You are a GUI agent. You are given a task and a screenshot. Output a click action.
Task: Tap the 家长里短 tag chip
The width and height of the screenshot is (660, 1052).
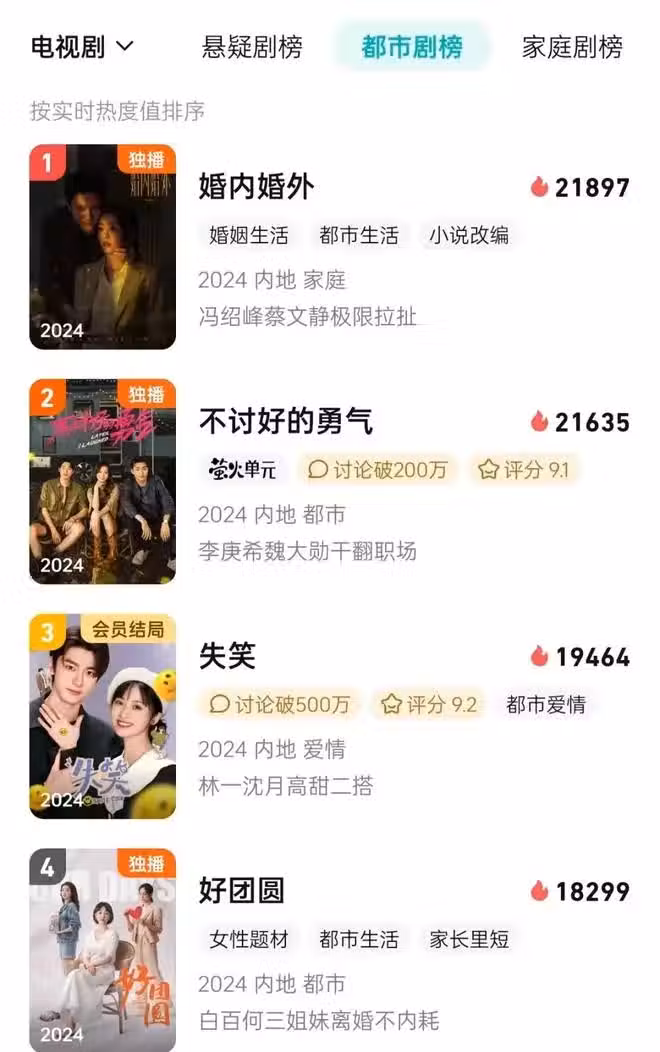pos(469,939)
